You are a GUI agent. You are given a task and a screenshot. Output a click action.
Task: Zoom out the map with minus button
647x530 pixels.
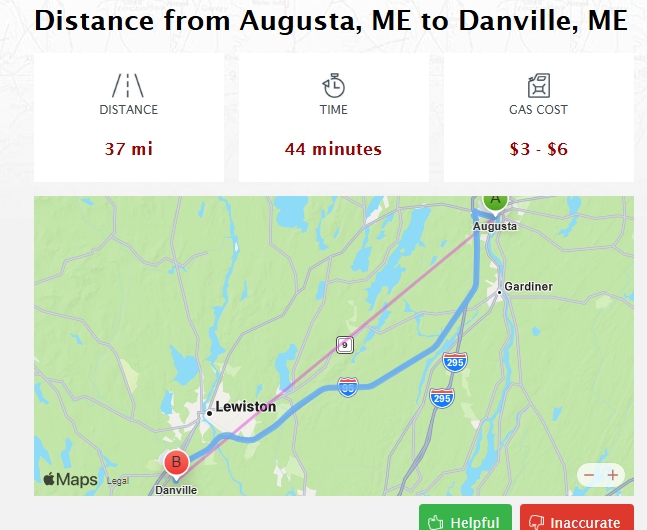click(589, 475)
